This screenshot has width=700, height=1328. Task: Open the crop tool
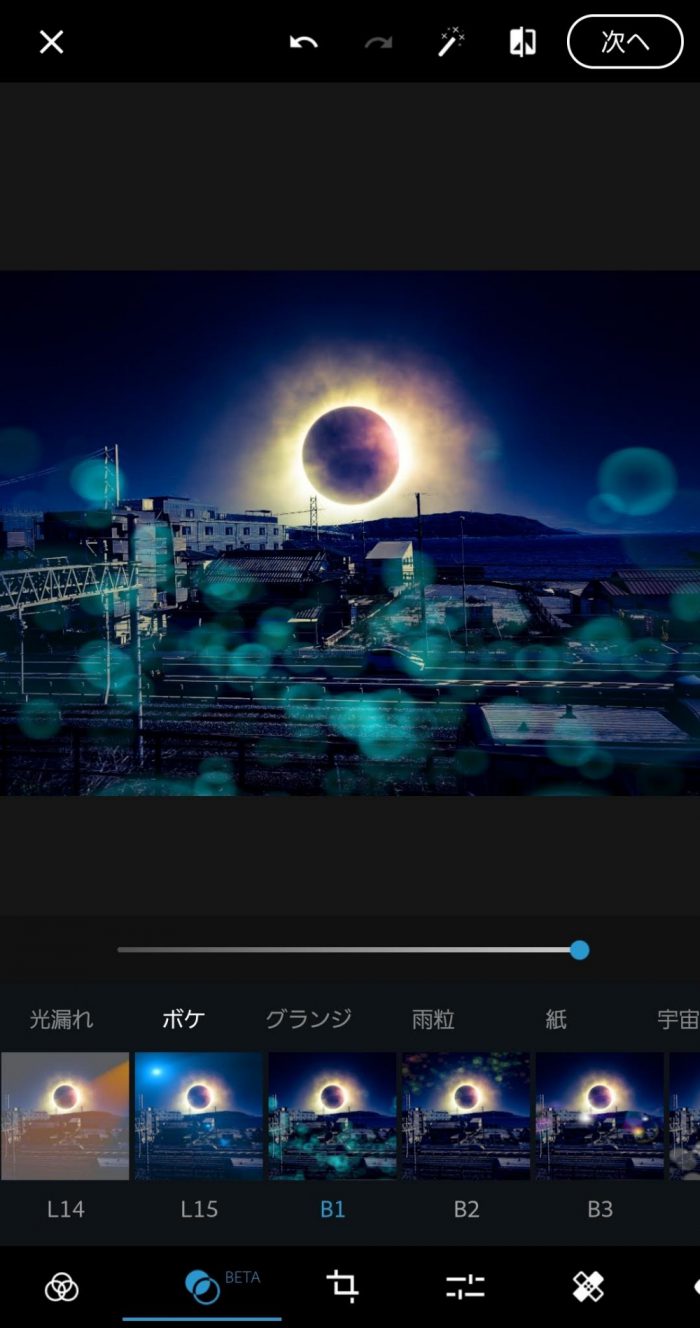click(343, 1287)
